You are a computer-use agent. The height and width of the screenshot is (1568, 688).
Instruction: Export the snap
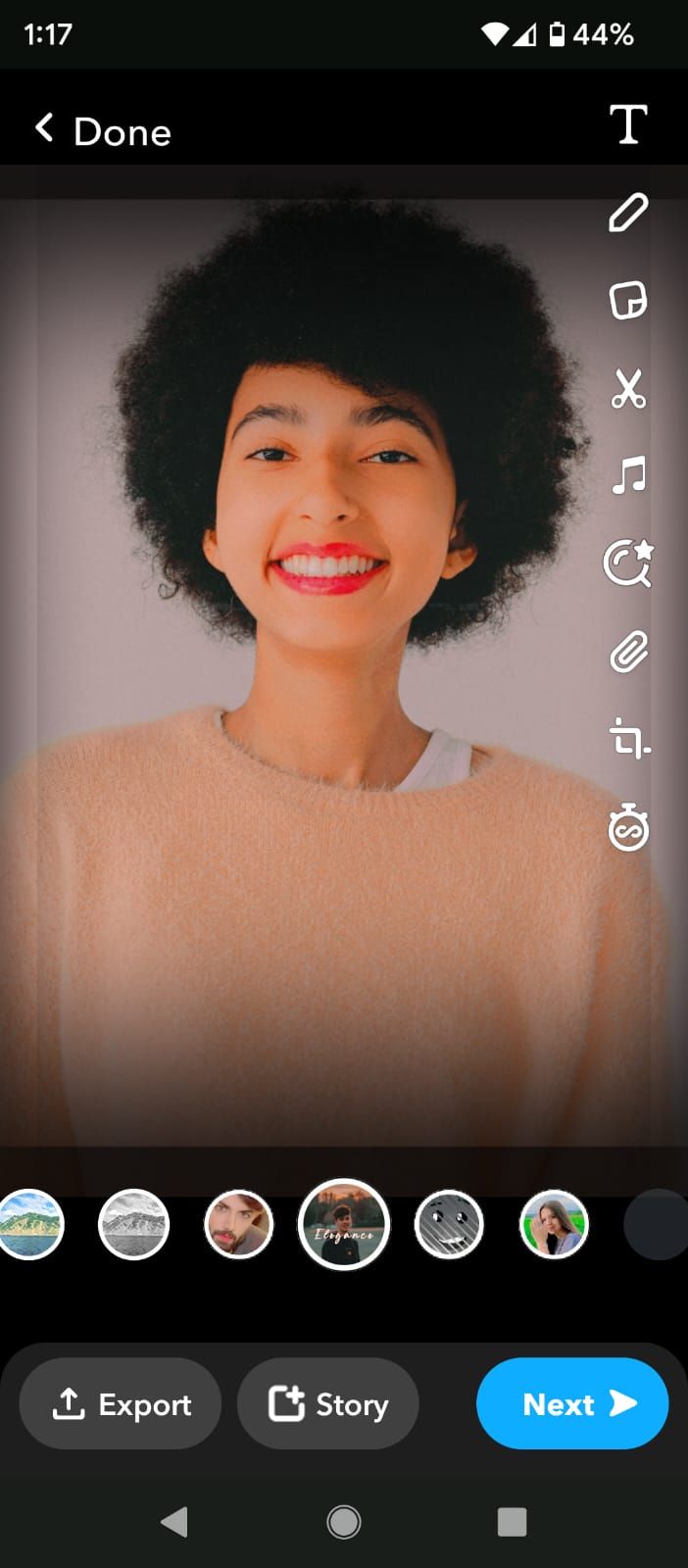click(121, 1403)
